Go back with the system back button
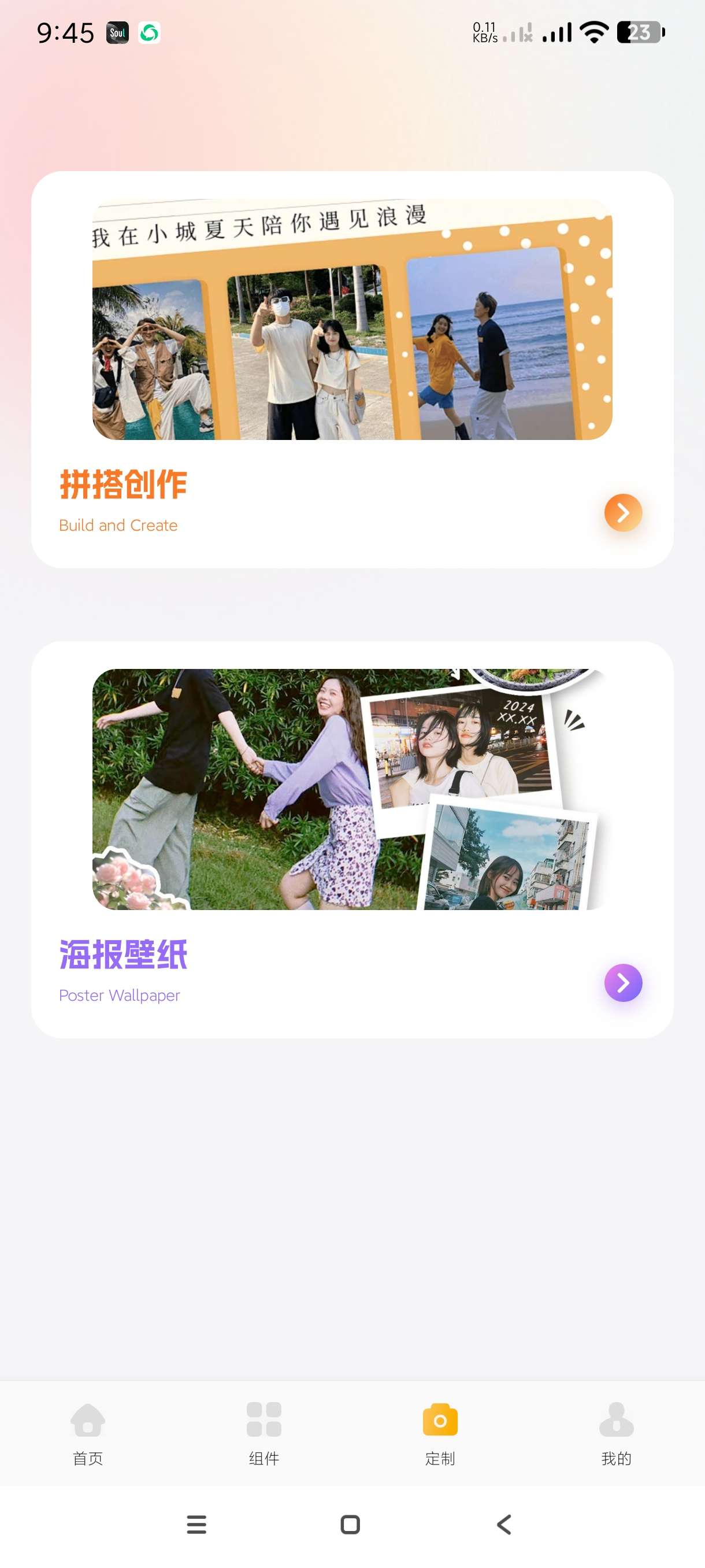The image size is (705, 1568). click(x=504, y=1524)
